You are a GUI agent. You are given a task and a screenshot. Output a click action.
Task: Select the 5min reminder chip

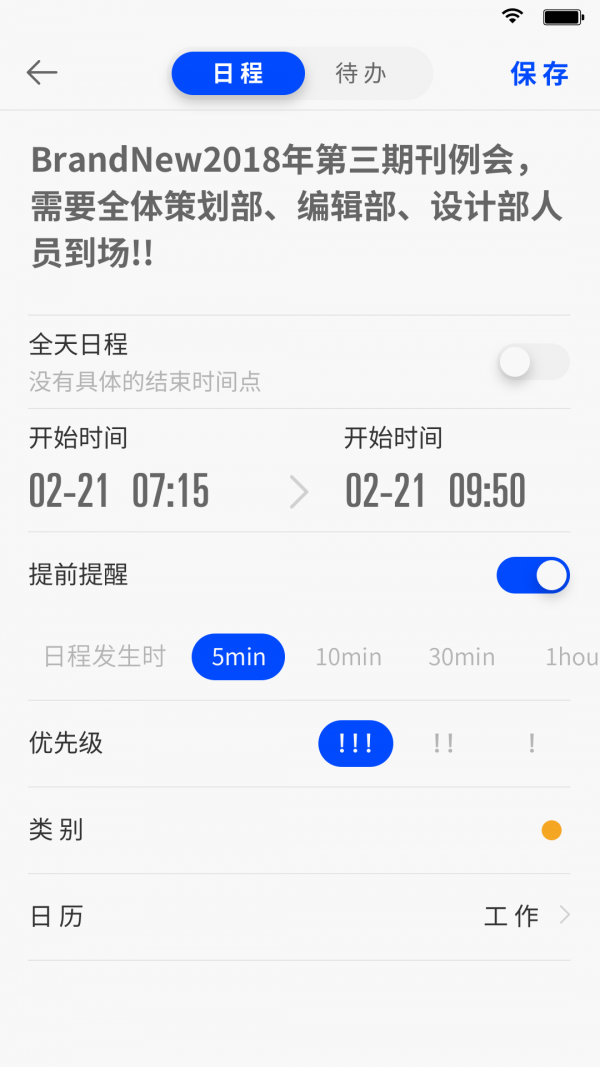(238, 657)
